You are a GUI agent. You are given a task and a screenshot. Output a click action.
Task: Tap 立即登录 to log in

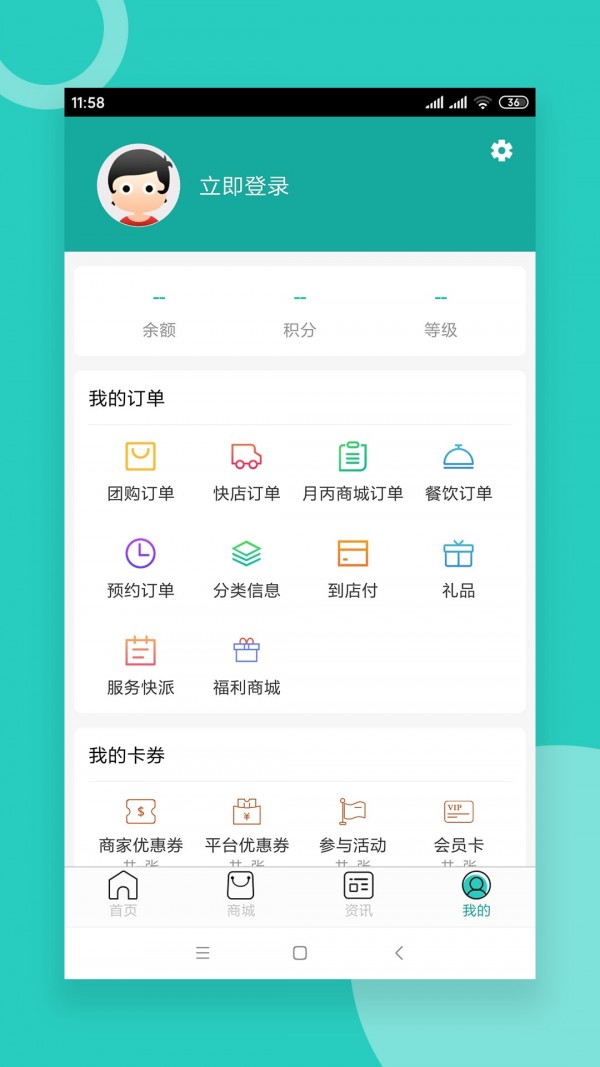[x=244, y=186]
